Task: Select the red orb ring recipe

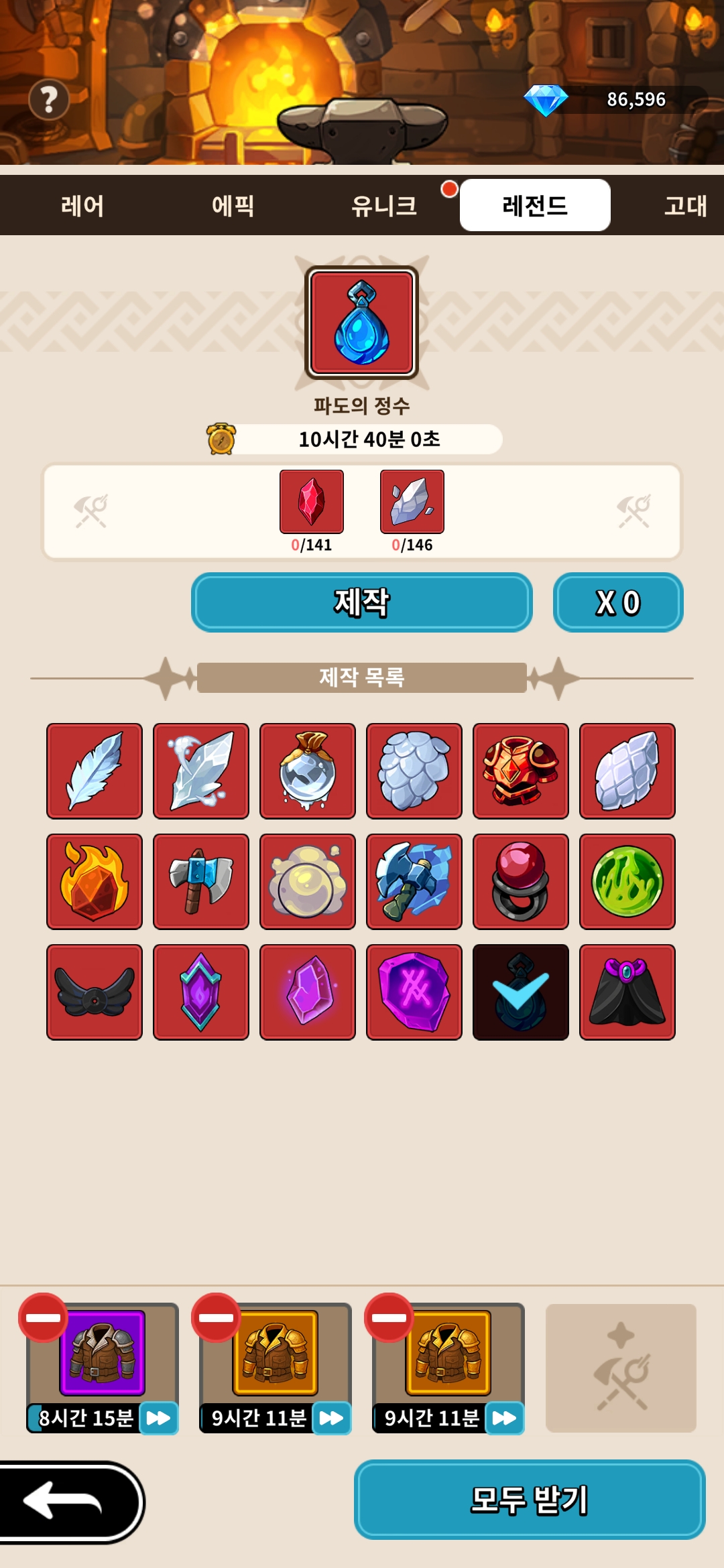Action: [x=520, y=881]
